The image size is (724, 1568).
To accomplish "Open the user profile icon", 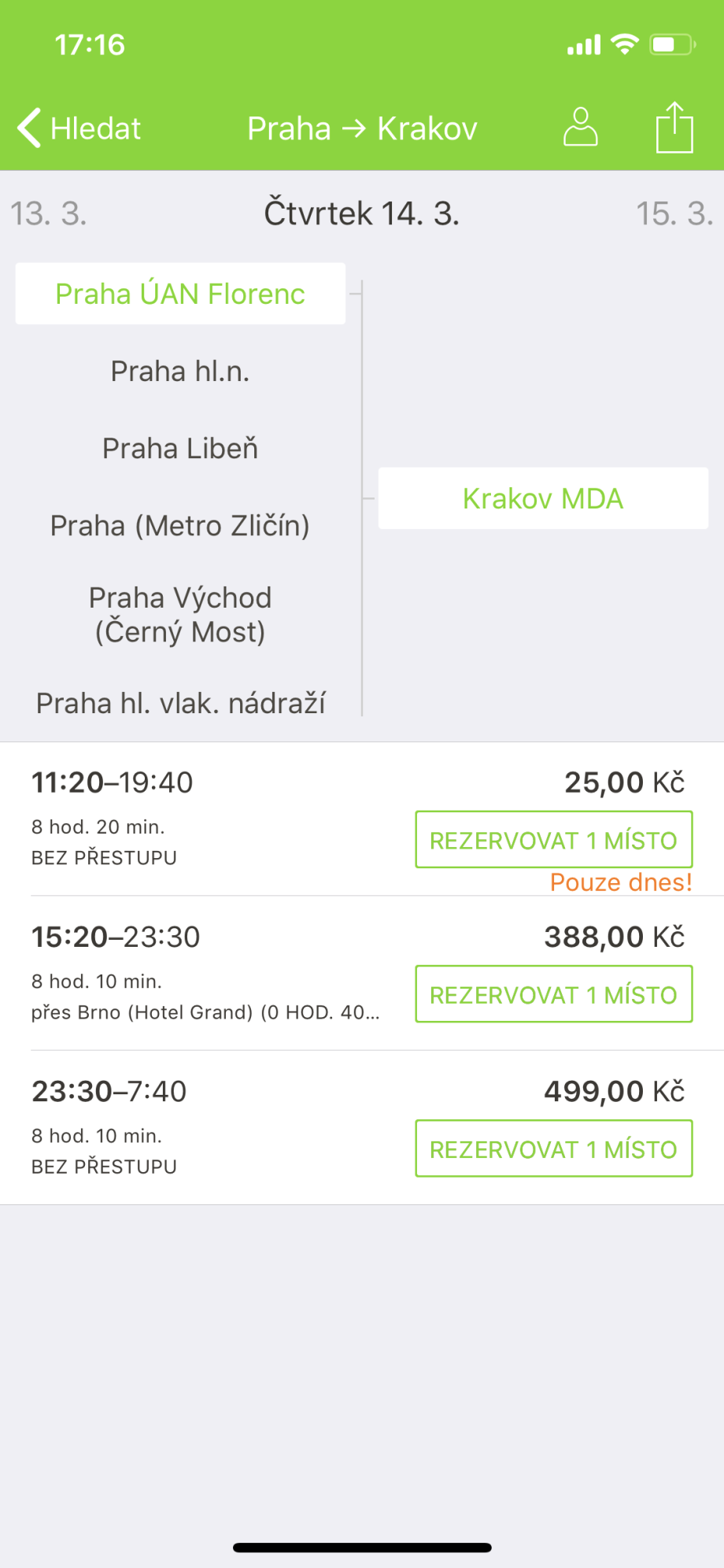I will (580, 128).
